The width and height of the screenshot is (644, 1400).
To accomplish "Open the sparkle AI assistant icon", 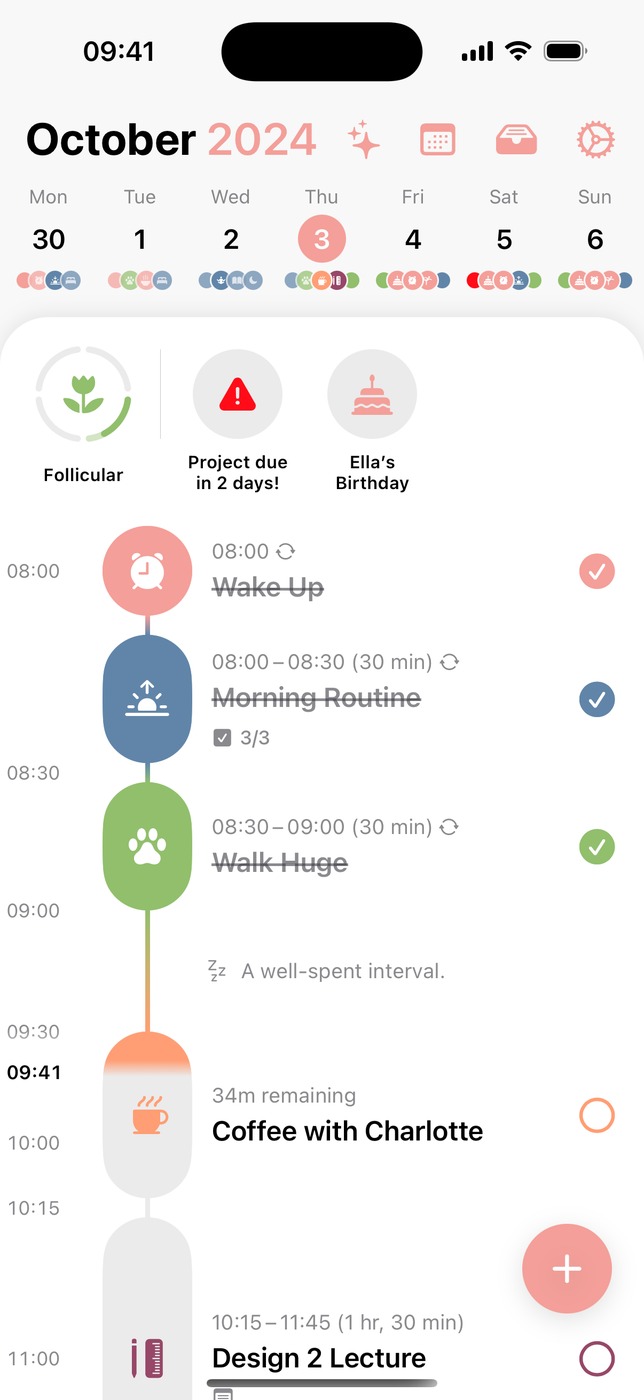I will (x=364, y=140).
